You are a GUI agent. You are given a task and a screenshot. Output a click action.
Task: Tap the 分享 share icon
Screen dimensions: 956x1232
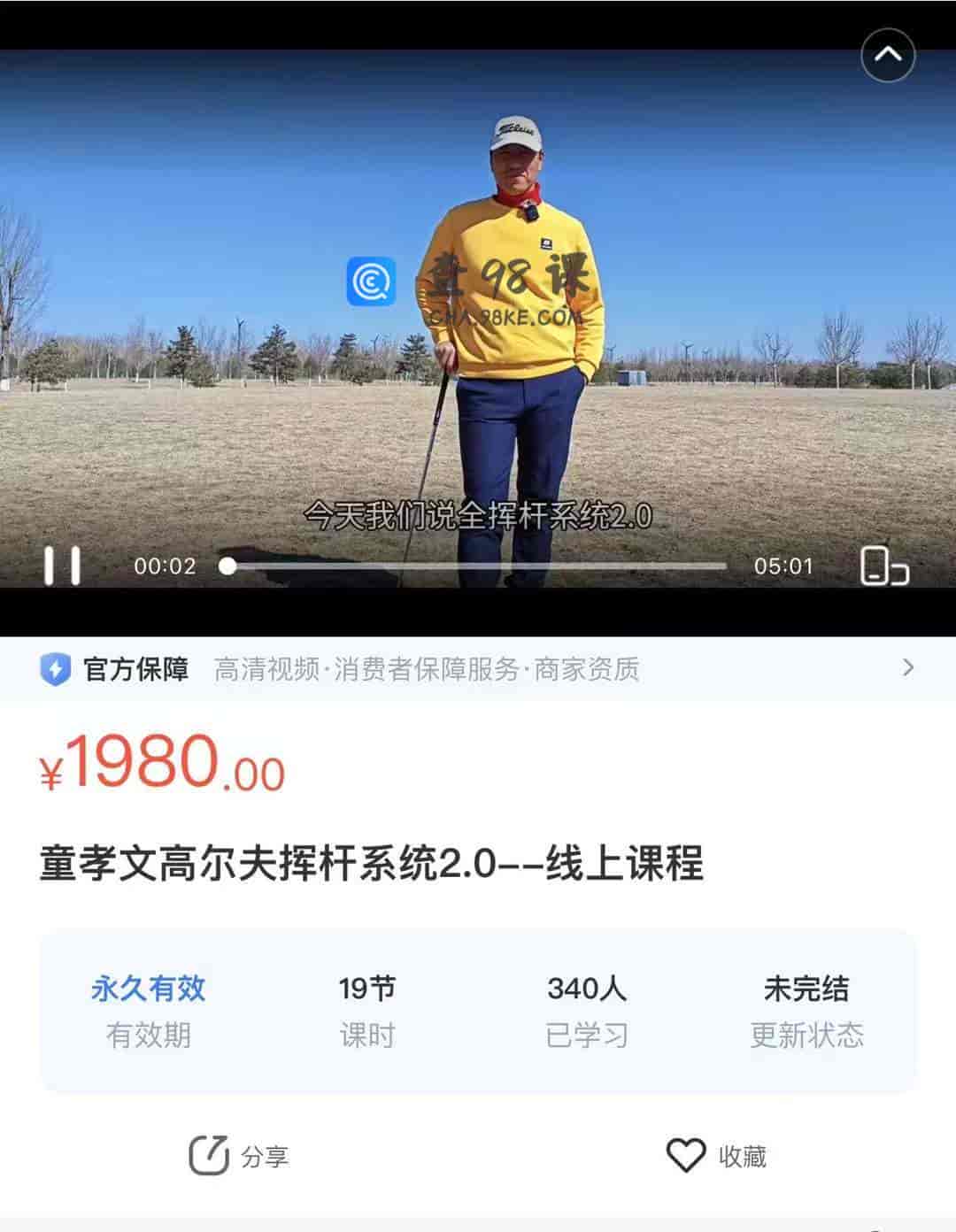(x=209, y=1154)
